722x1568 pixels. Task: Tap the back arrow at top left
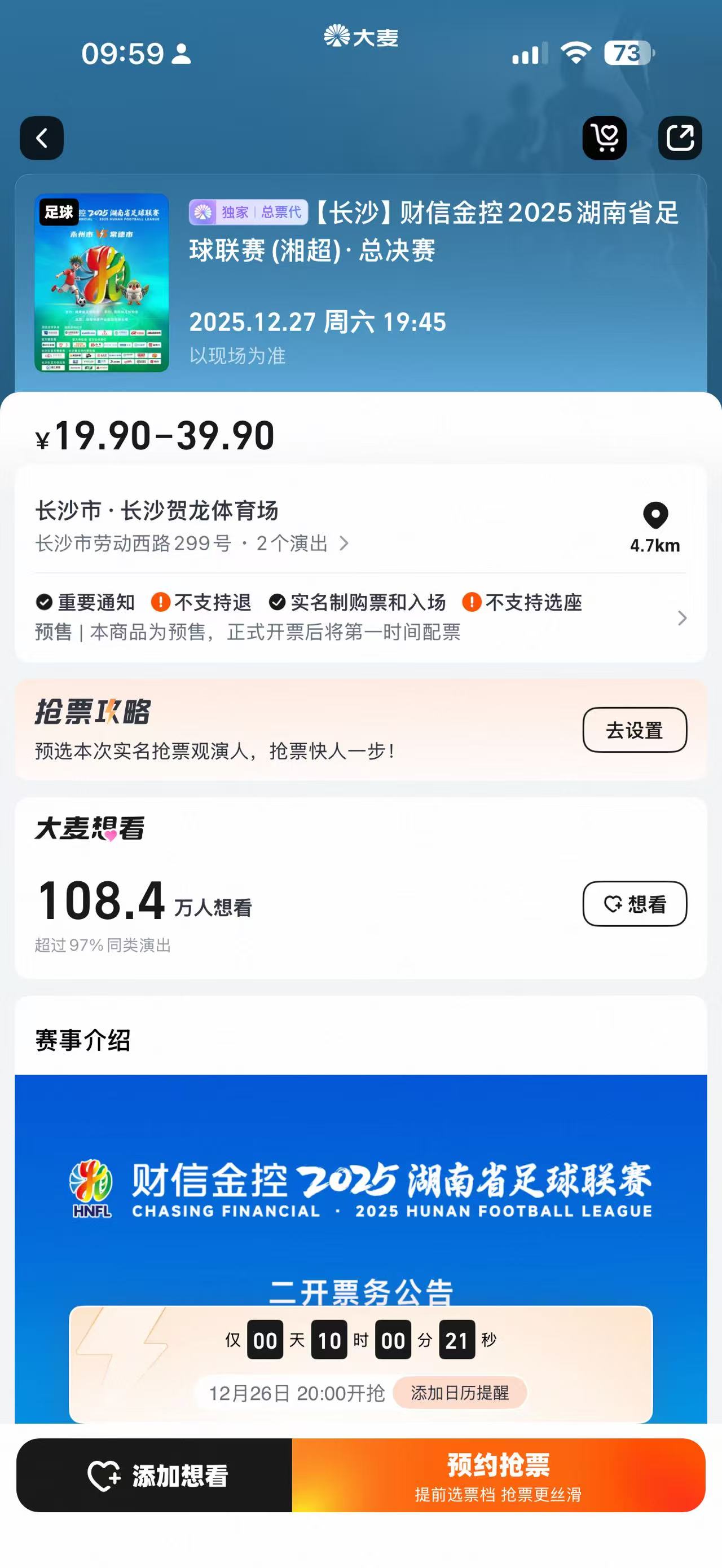tap(41, 138)
